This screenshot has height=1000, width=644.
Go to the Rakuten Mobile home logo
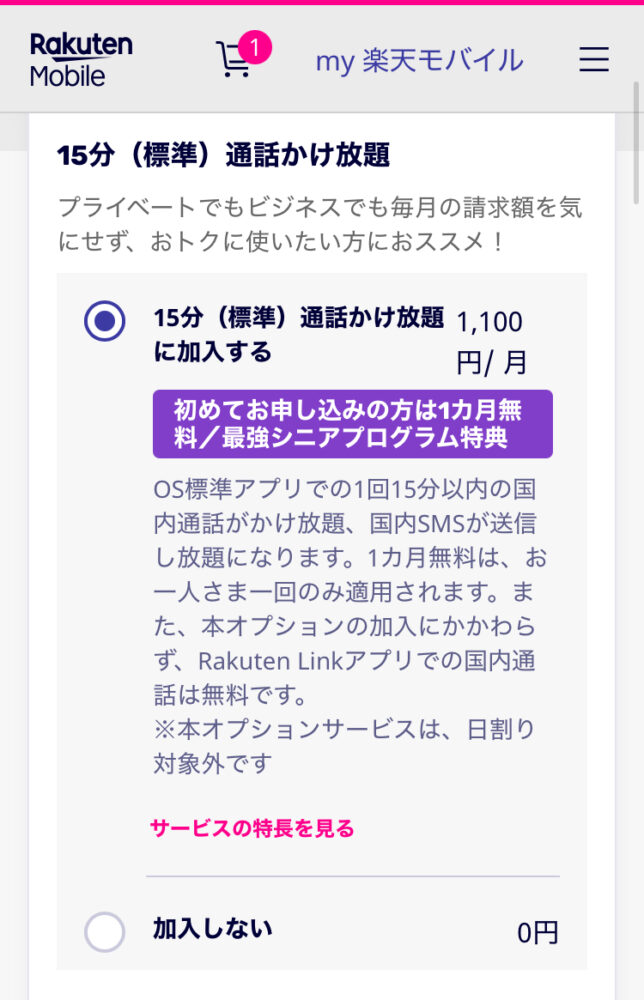(x=80, y=60)
